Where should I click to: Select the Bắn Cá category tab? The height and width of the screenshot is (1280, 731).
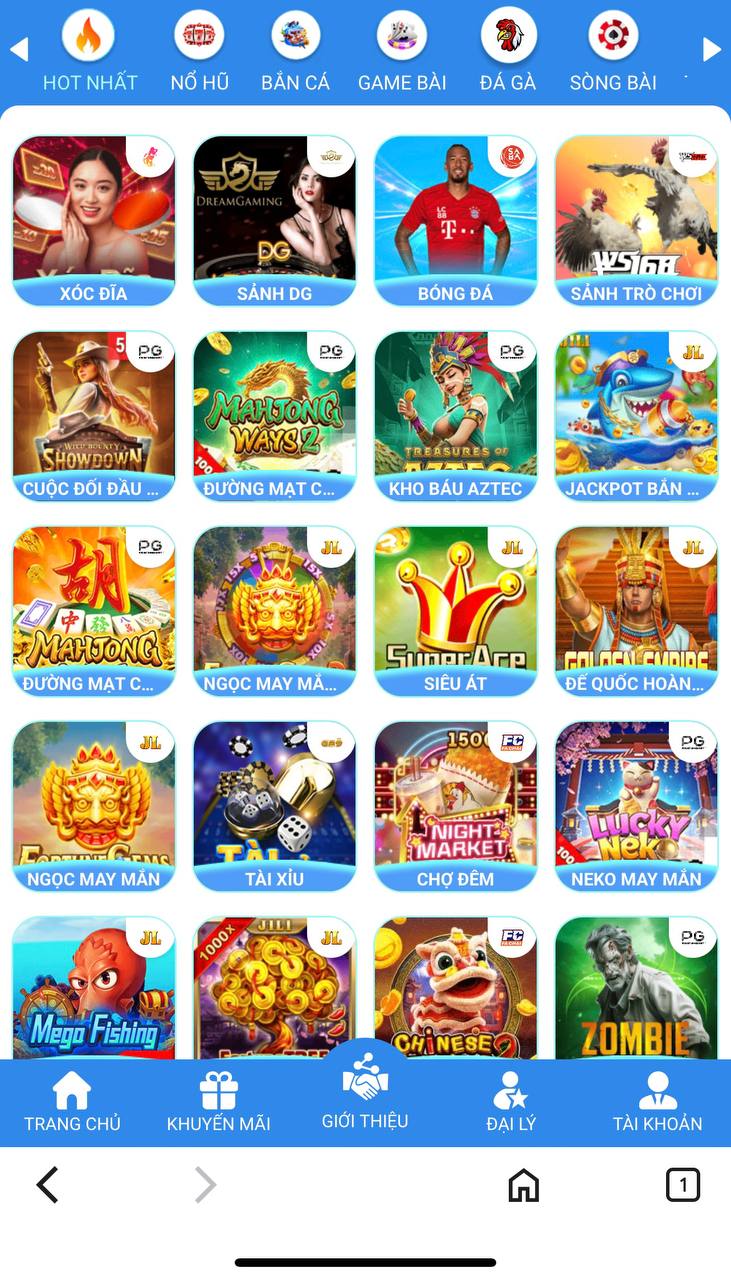tap(295, 52)
